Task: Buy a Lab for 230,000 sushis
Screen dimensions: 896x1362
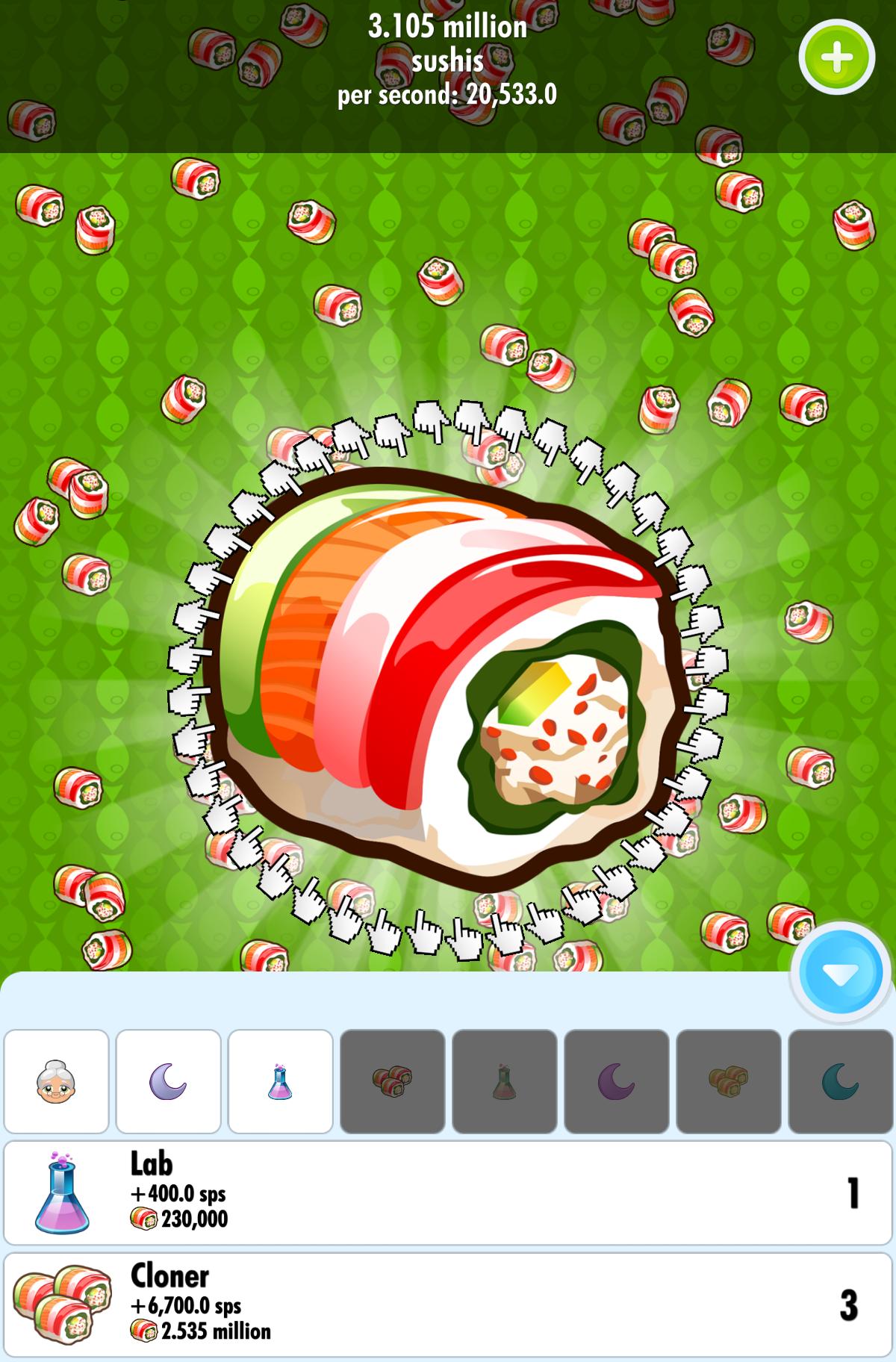Action: tap(448, 1192)
